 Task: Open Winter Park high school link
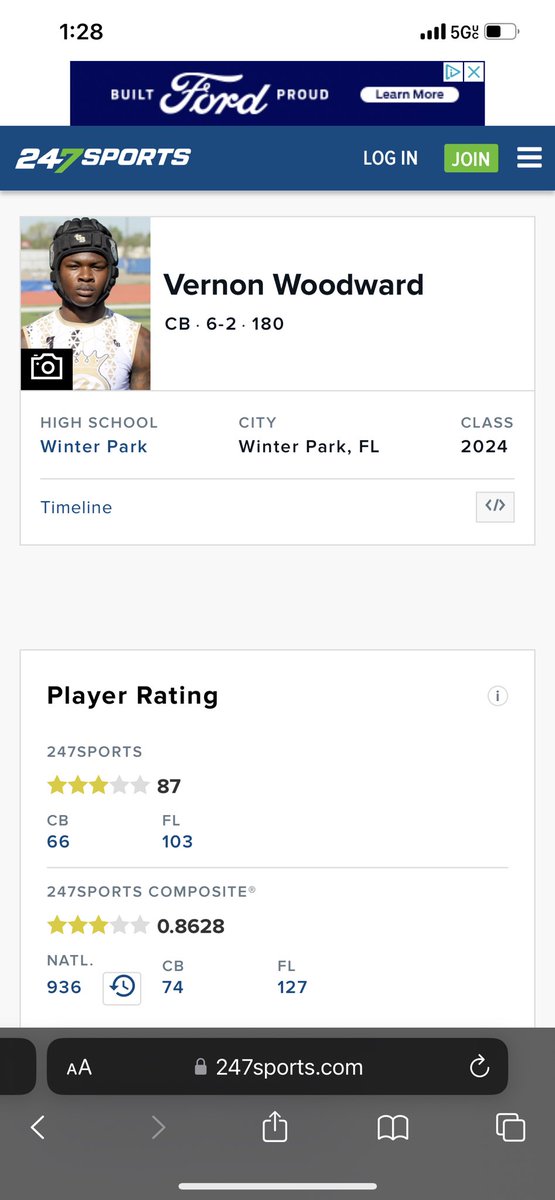click(94, 446)
